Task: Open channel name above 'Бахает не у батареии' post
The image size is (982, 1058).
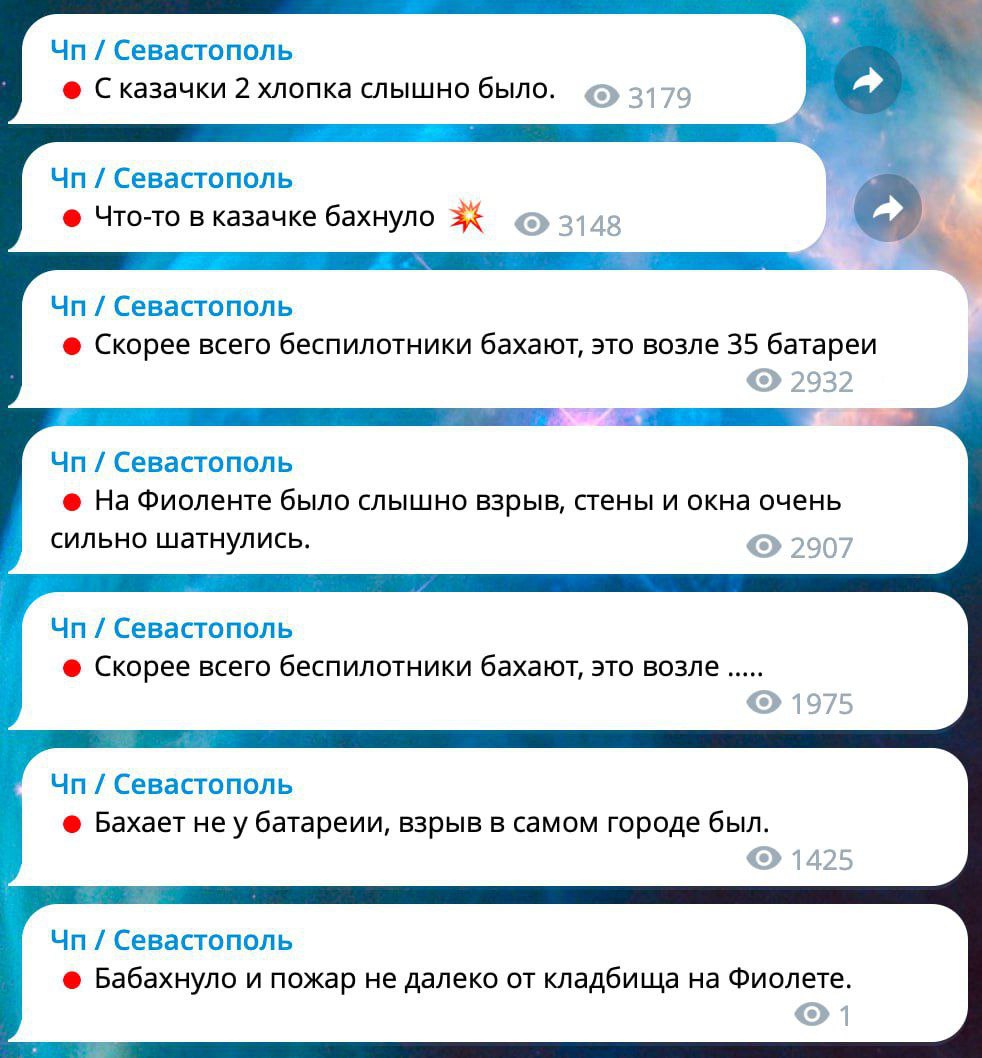Action: [x=171, y=784]
